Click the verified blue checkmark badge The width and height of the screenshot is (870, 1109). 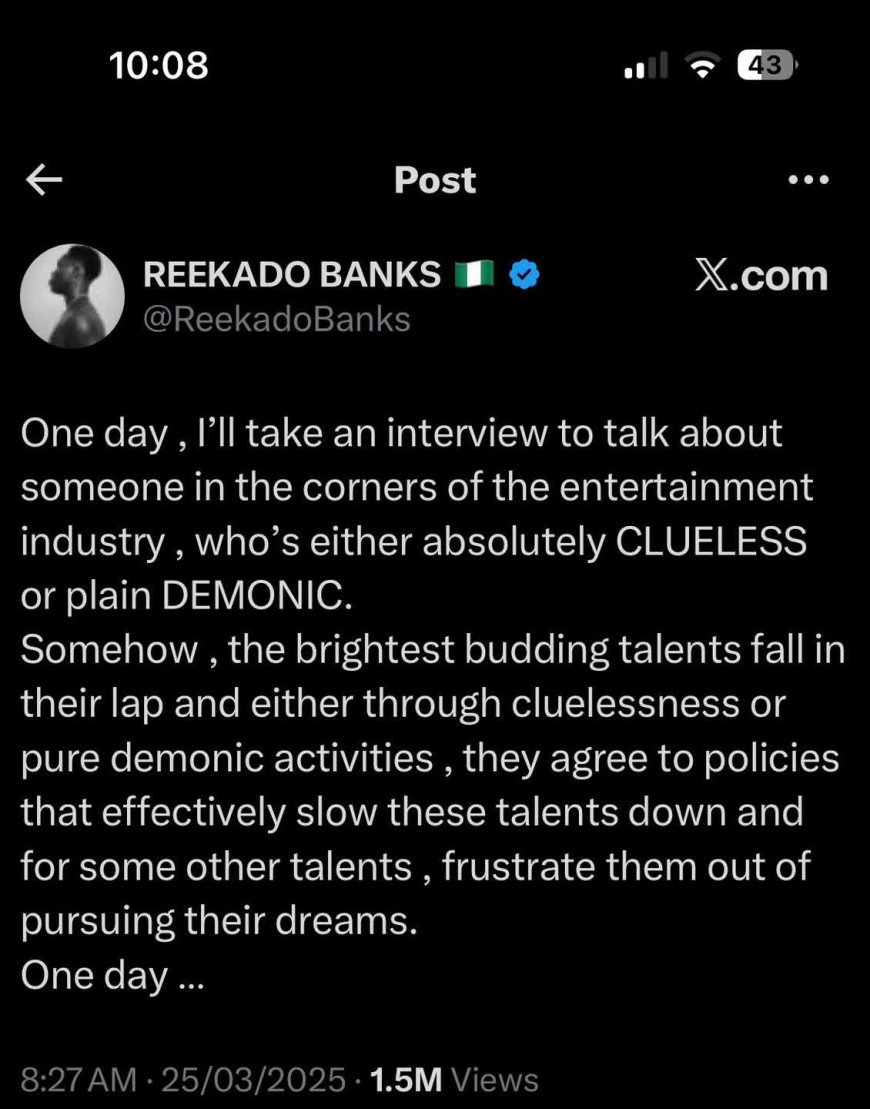click(x=524, y=272)
